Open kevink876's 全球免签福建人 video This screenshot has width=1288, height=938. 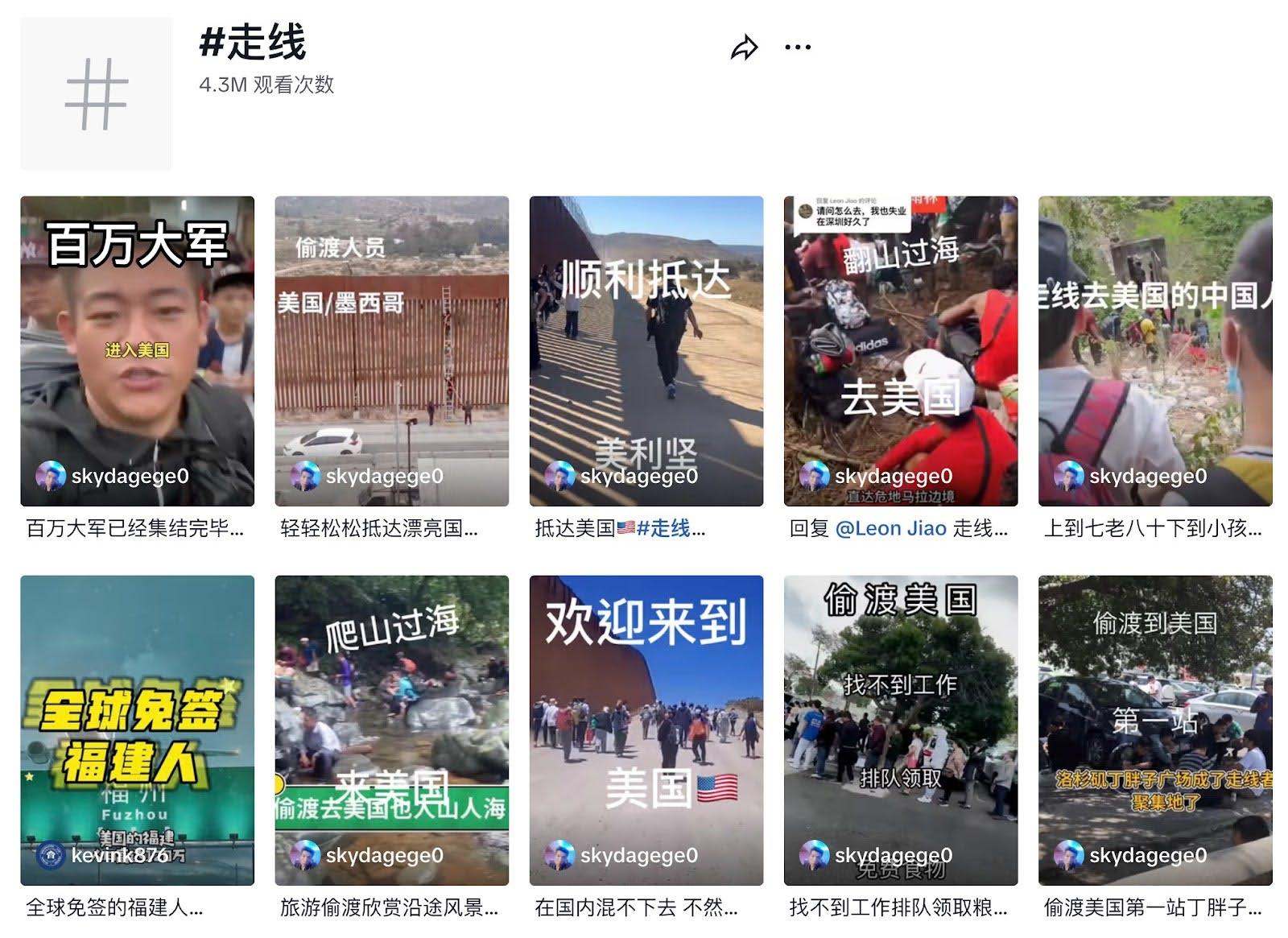(x=137, y=729)
